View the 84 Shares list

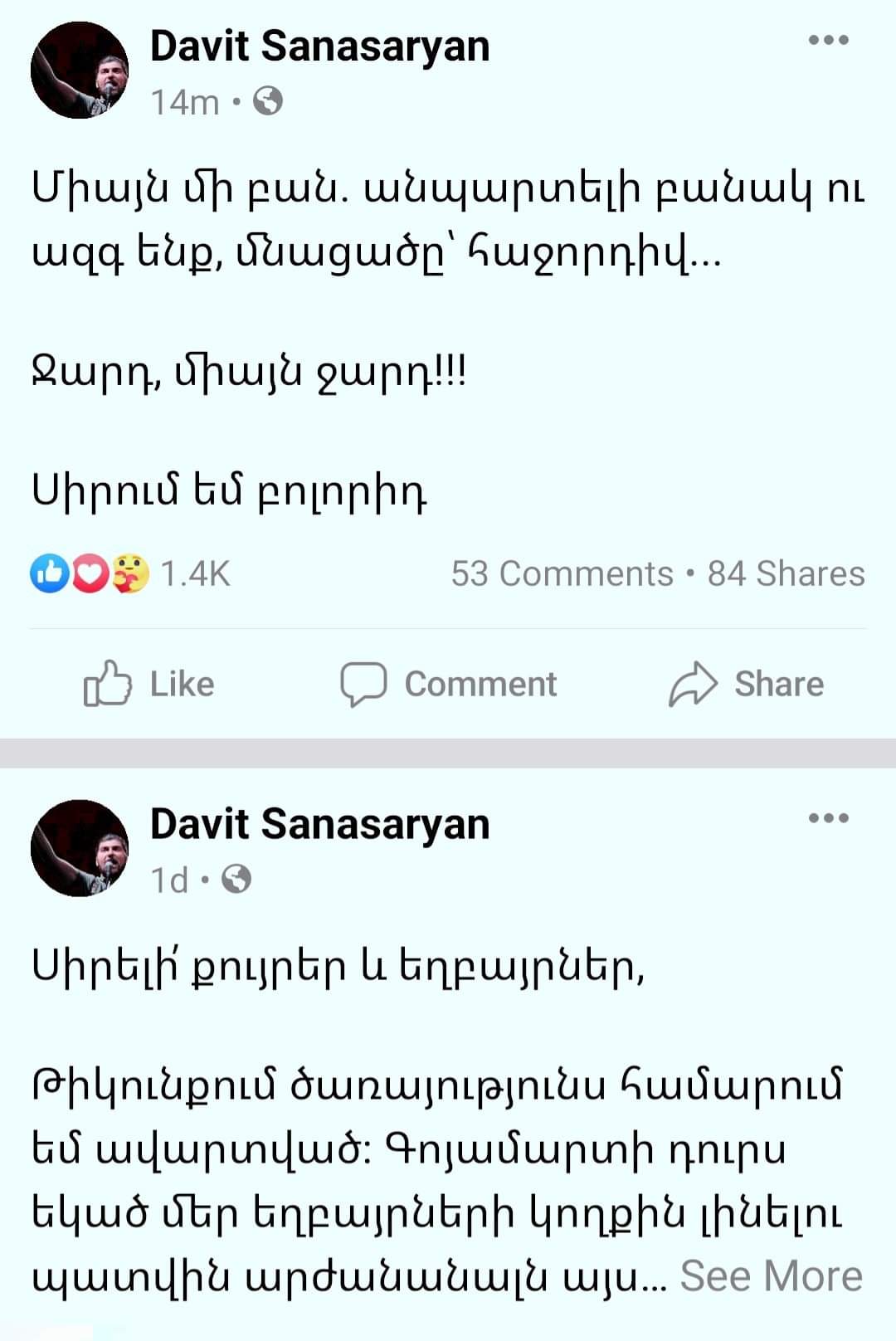click(786, 573)
